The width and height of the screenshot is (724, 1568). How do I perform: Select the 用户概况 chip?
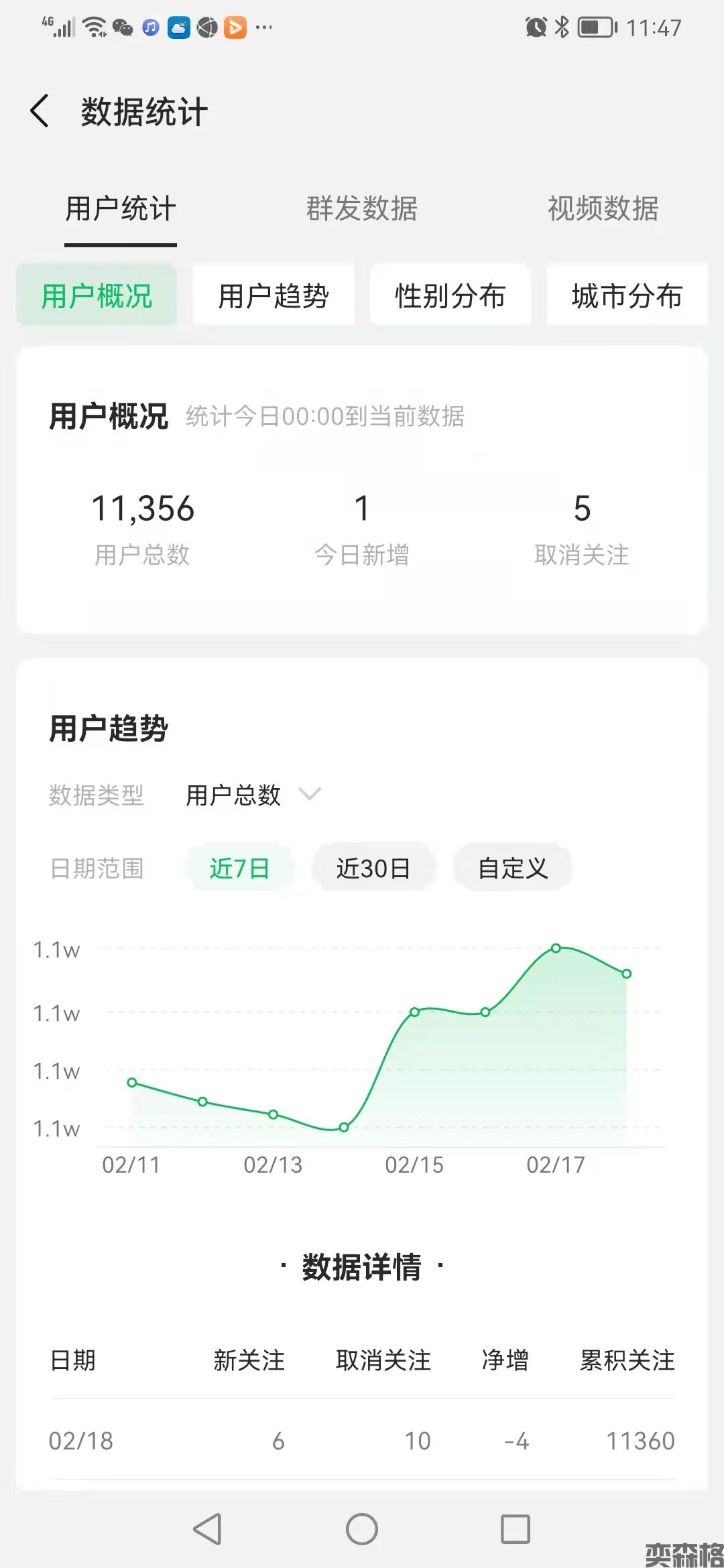97,296
